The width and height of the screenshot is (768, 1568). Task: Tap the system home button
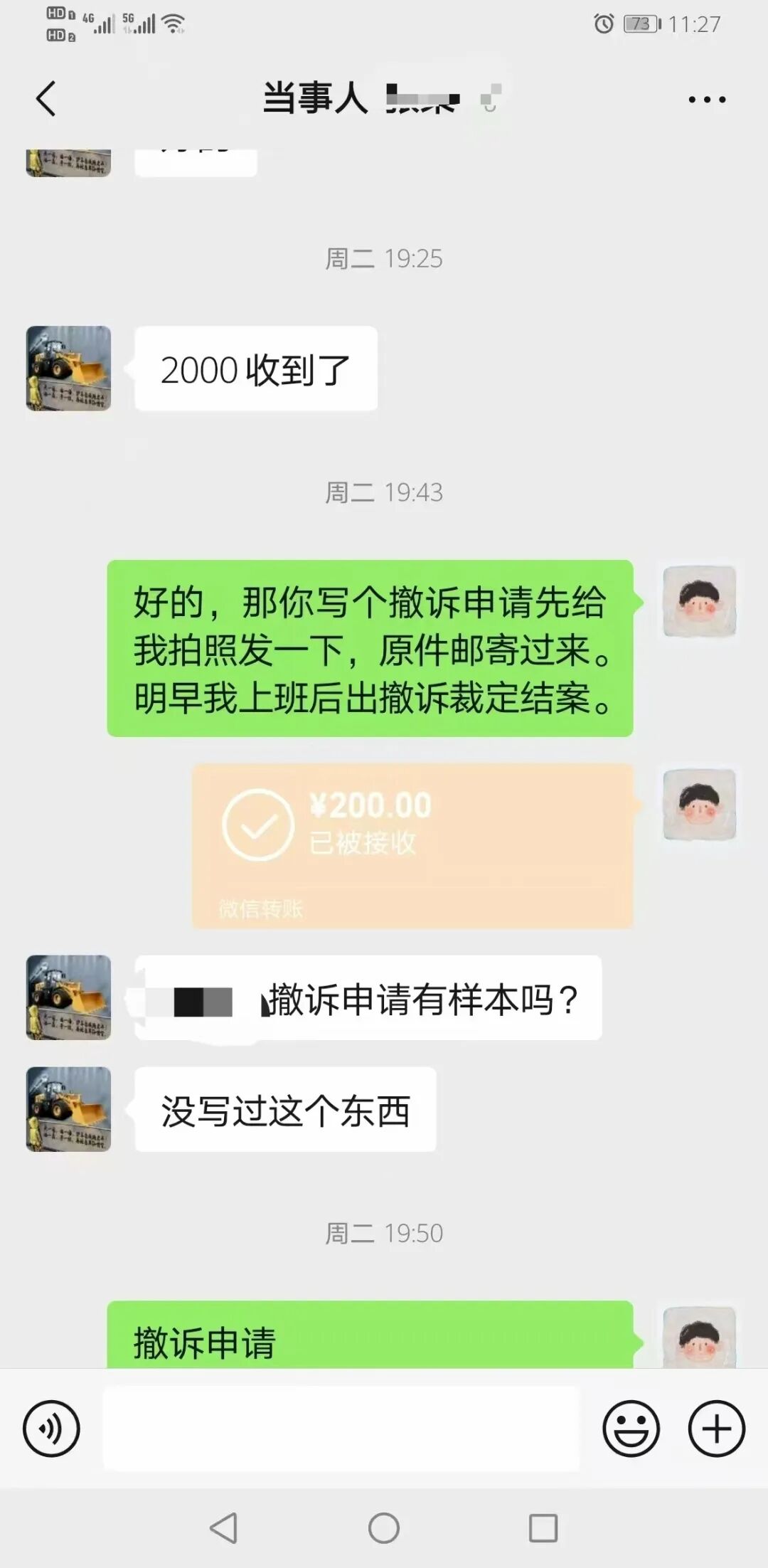[384, 1527]
